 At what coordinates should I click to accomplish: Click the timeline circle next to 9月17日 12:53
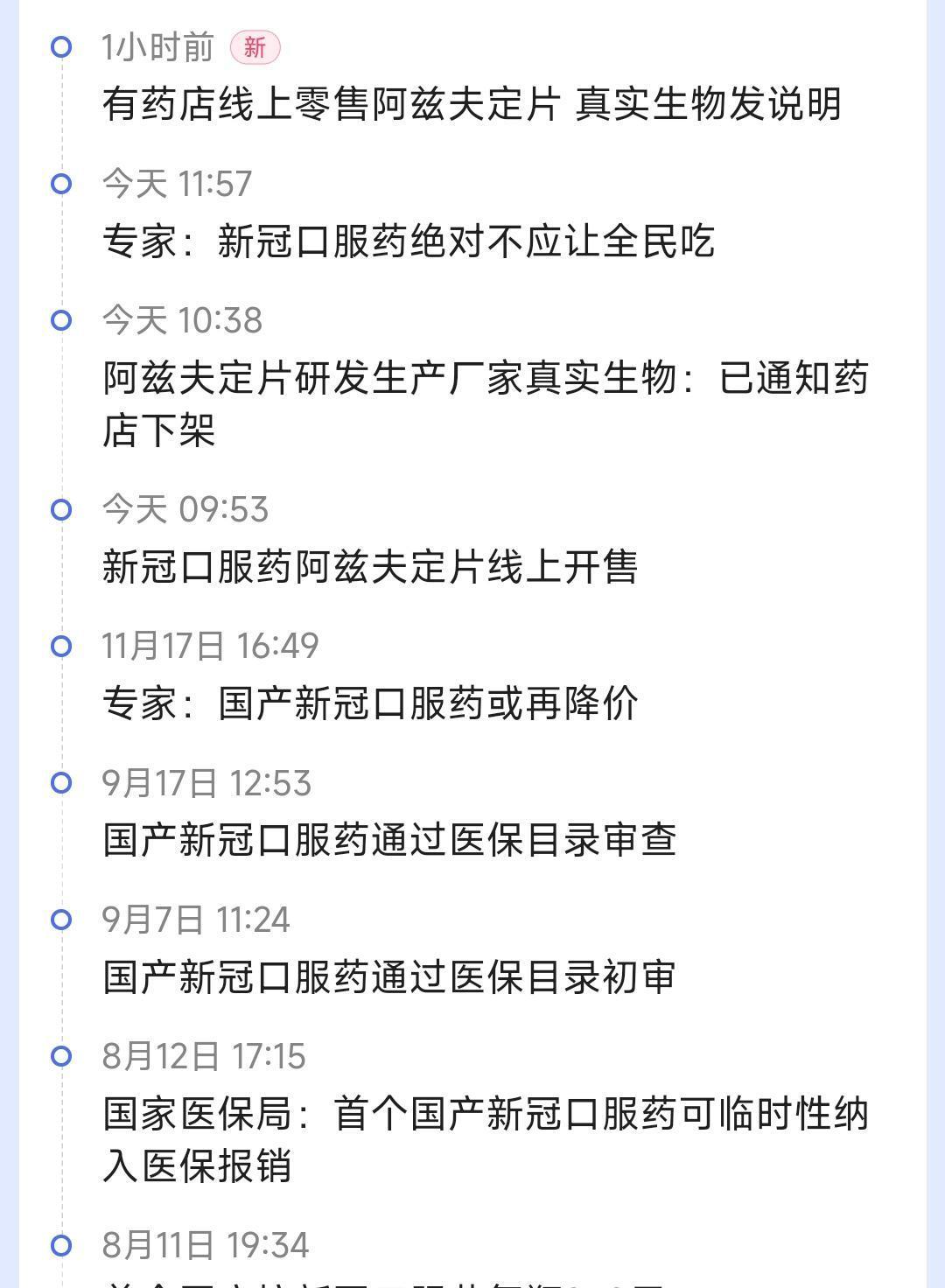tap(61, 784)
